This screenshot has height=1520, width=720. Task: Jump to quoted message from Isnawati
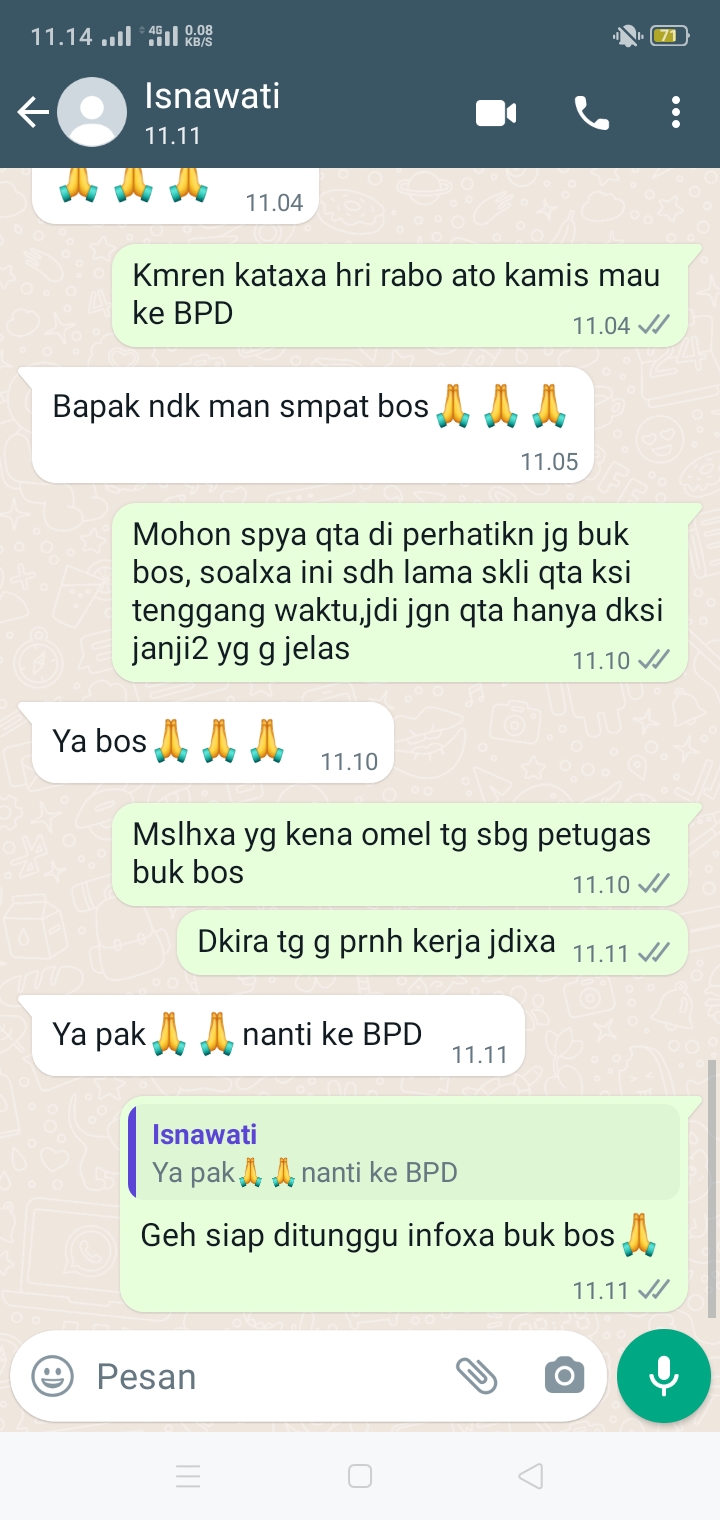pyautogui.click(x=404, y=1153)
